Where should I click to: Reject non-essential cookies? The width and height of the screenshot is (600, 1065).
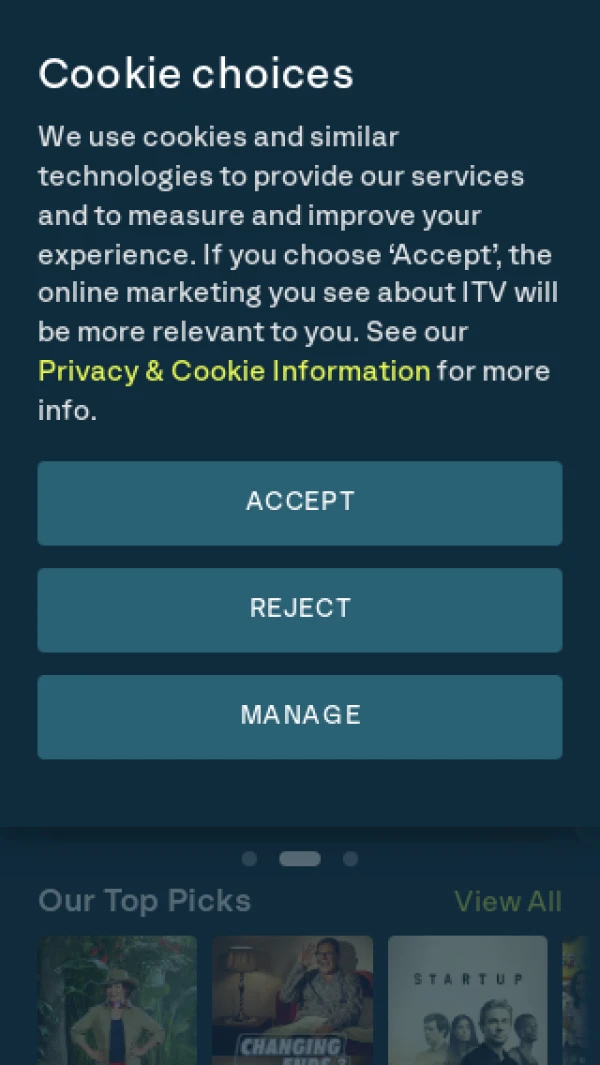tap(300, 610)
